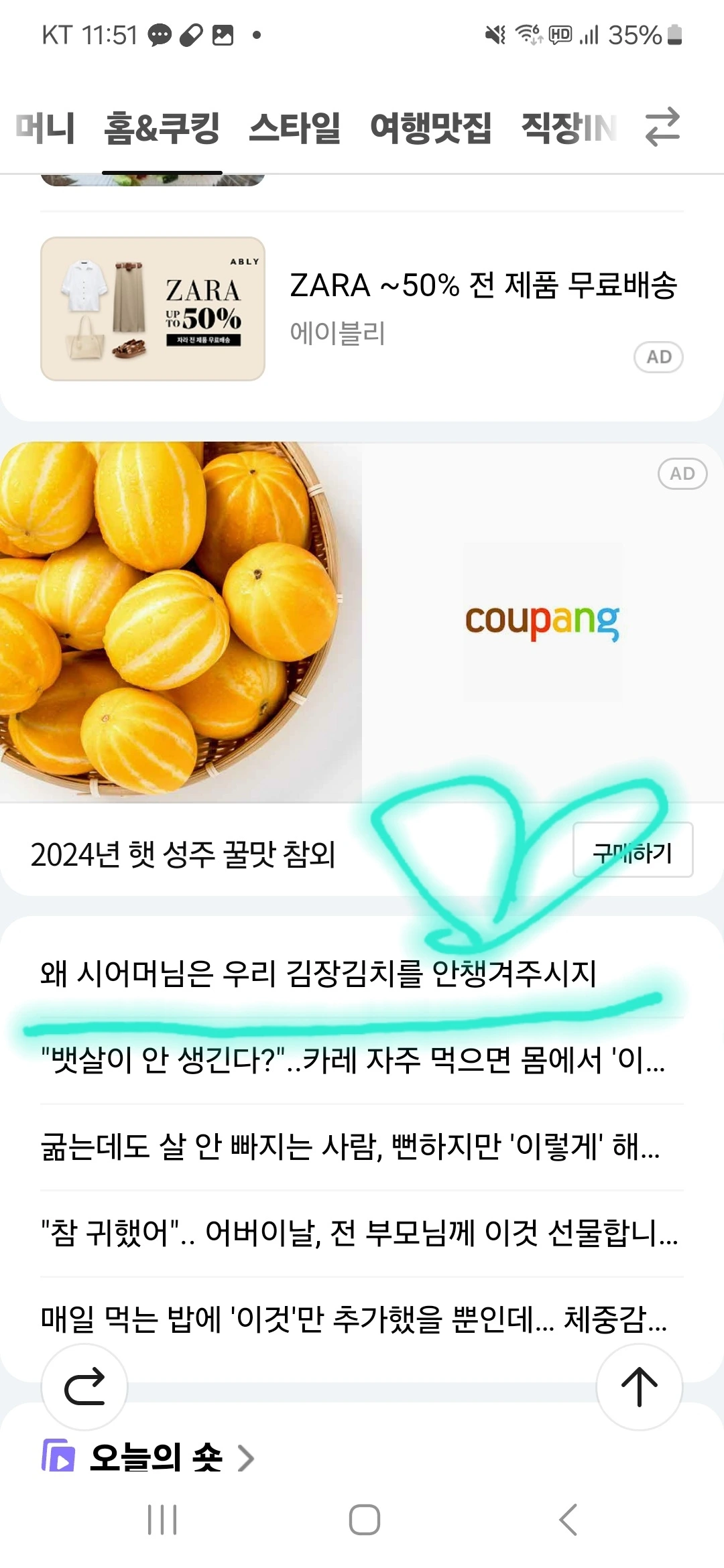
Task: Open the 여행맛집 tab
Action: pyautogui.click(x=431, y=127)
